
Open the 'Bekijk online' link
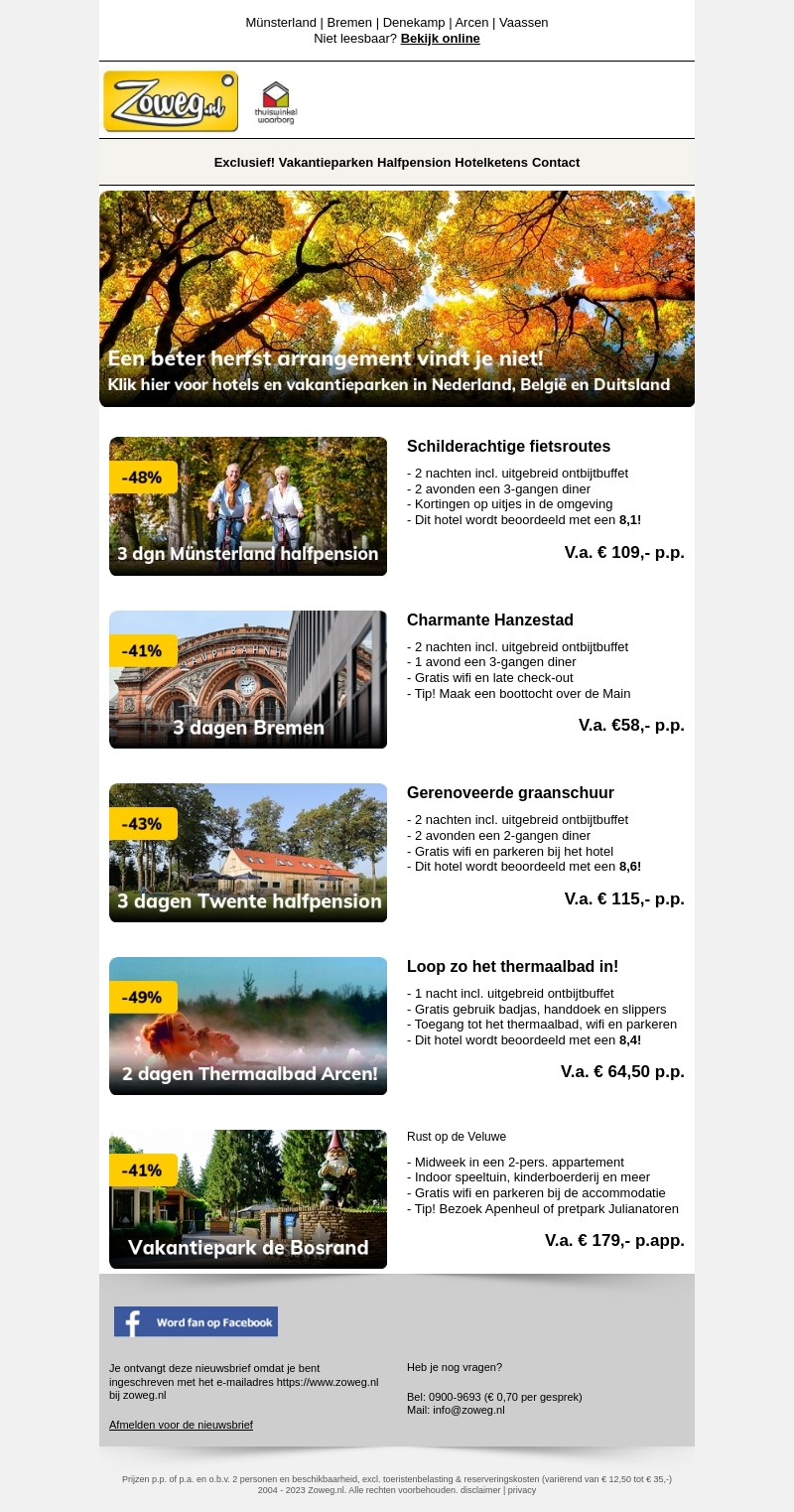point(440,39)
